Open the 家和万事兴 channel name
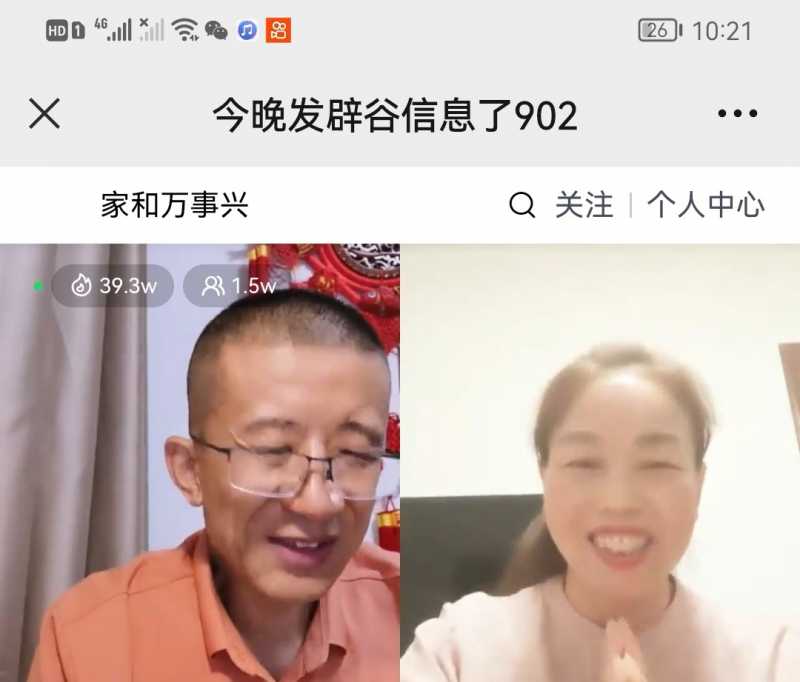This screenshot has width=800, height=682. tap(174, 206)
